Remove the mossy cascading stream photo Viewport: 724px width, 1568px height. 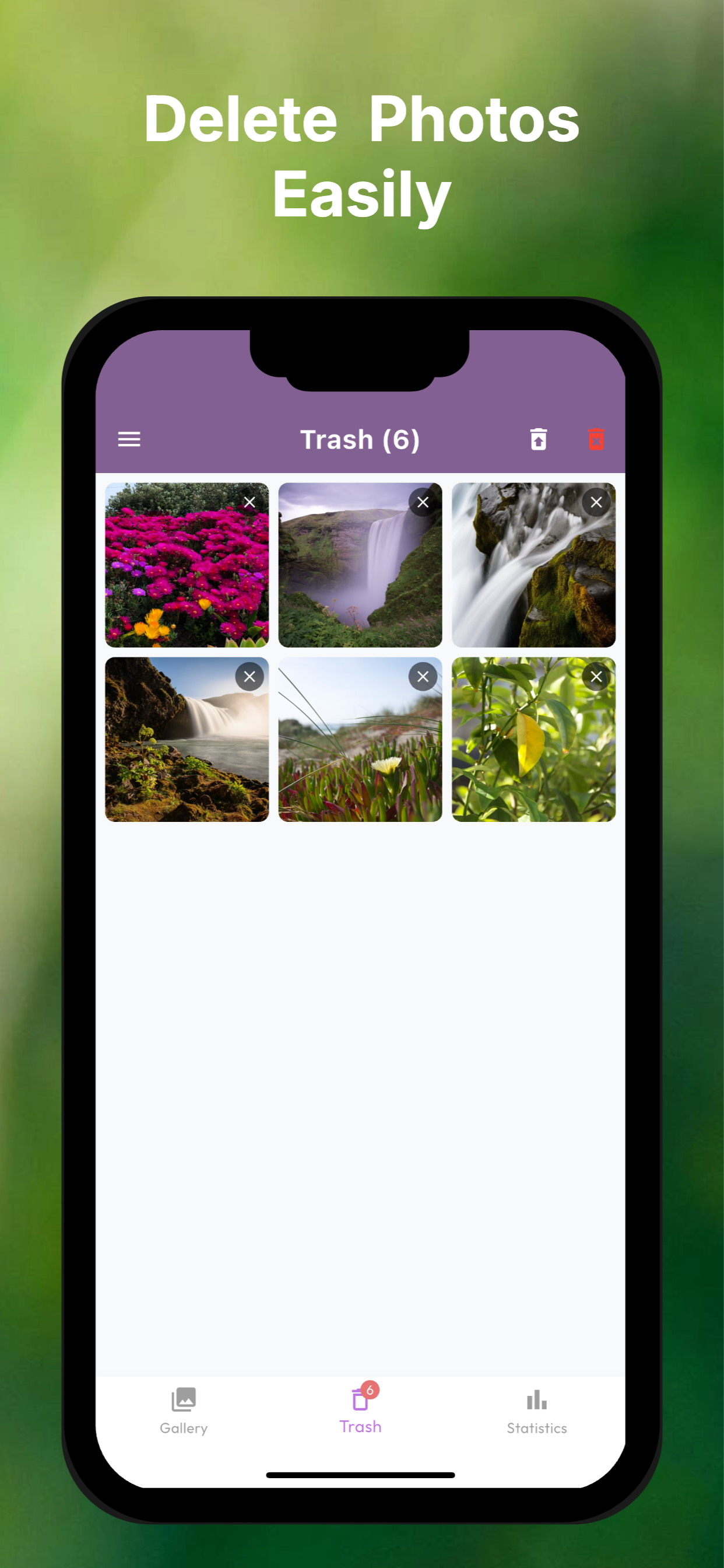[x=596, y=502]
